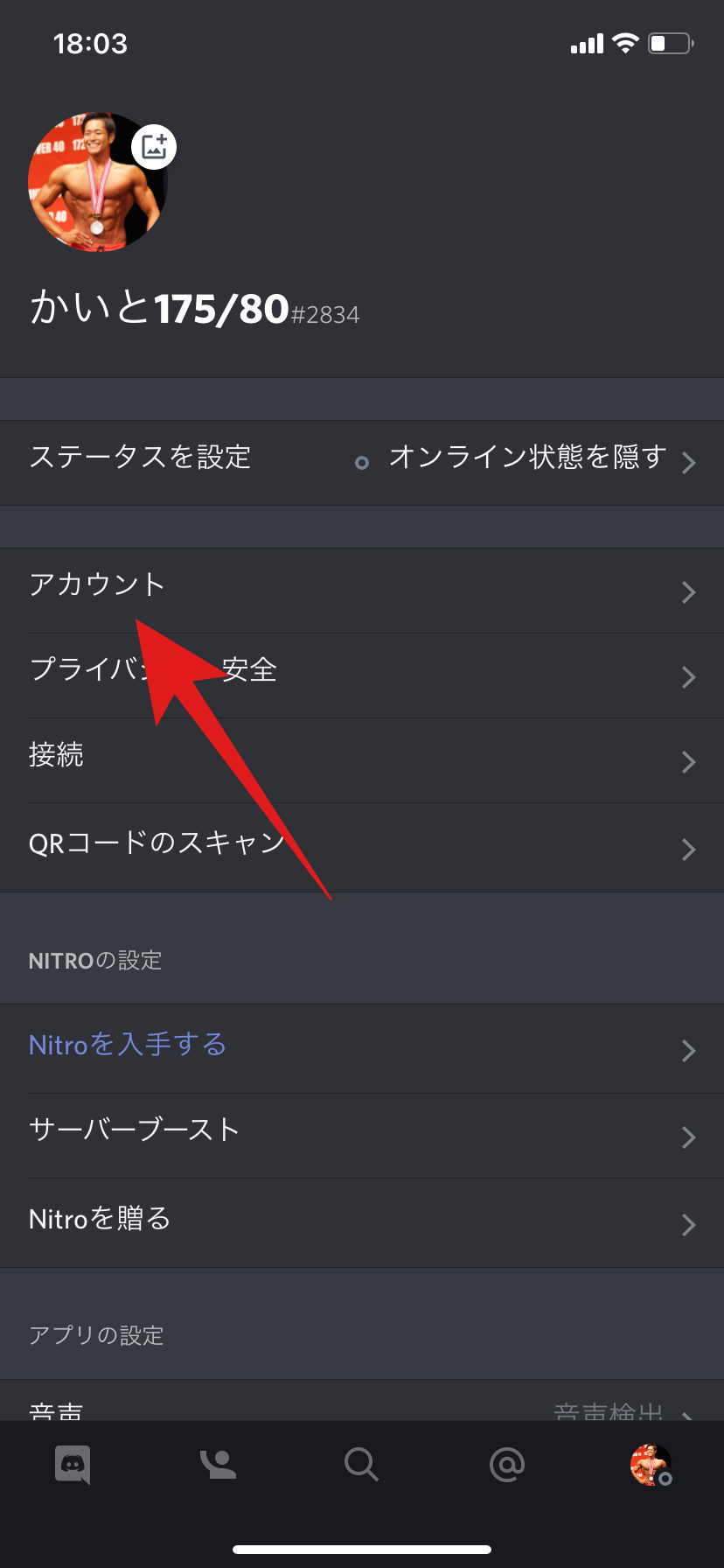The height and width of the screenshot is (1568, 724).
Task: Open 接続 settings
Action: click(362, 760)
